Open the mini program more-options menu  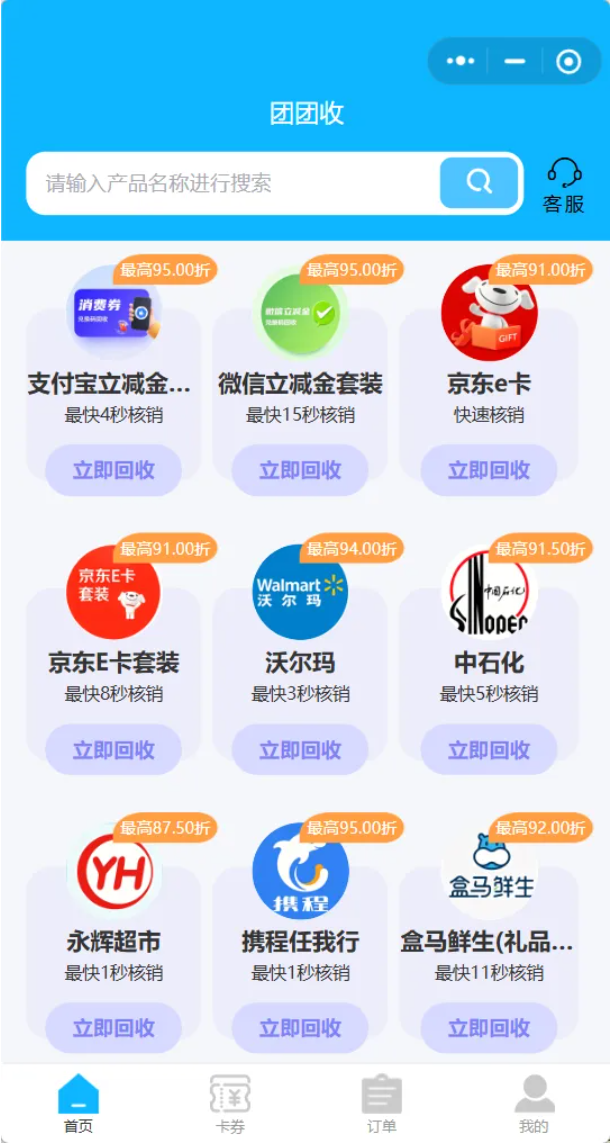coord(460,61)
